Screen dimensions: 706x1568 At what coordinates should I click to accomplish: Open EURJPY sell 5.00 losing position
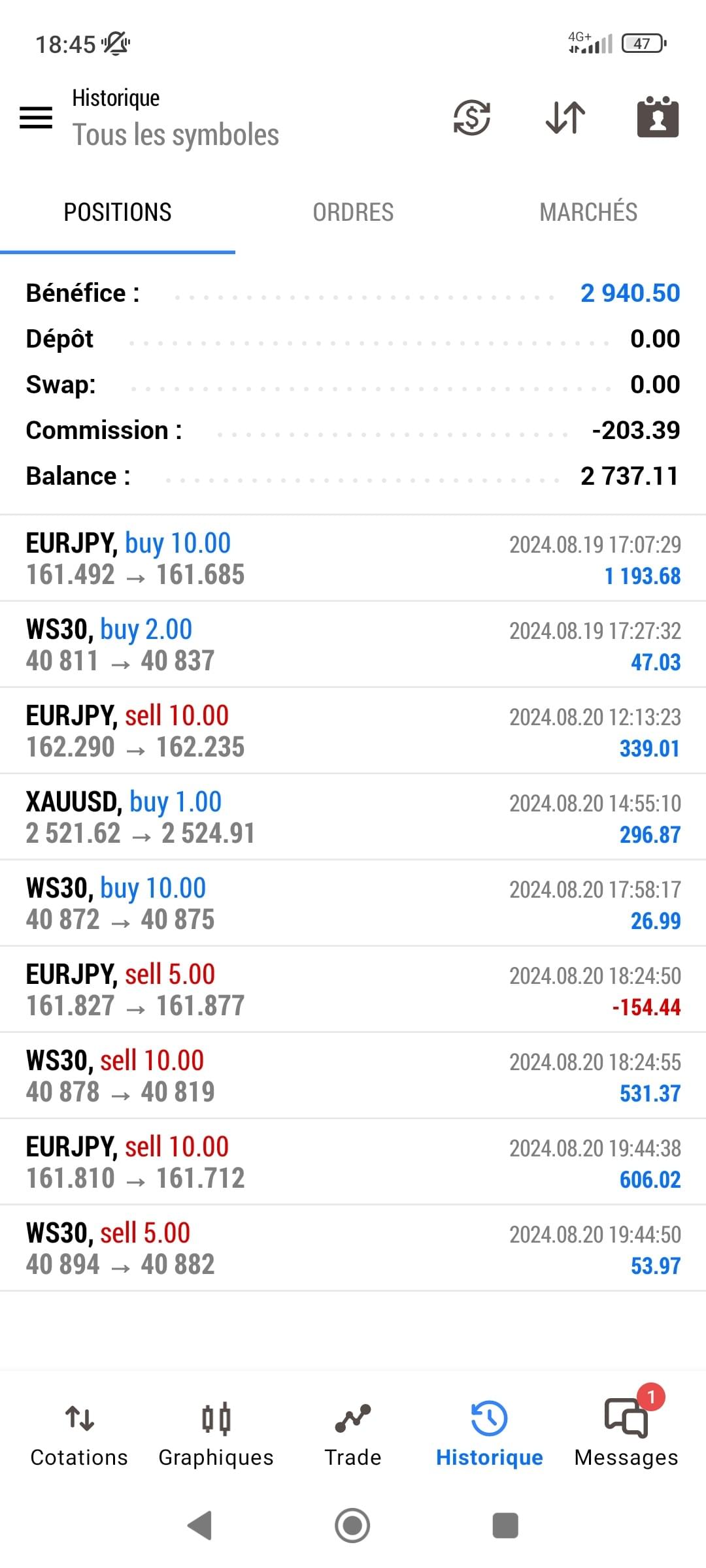(353, 990)
